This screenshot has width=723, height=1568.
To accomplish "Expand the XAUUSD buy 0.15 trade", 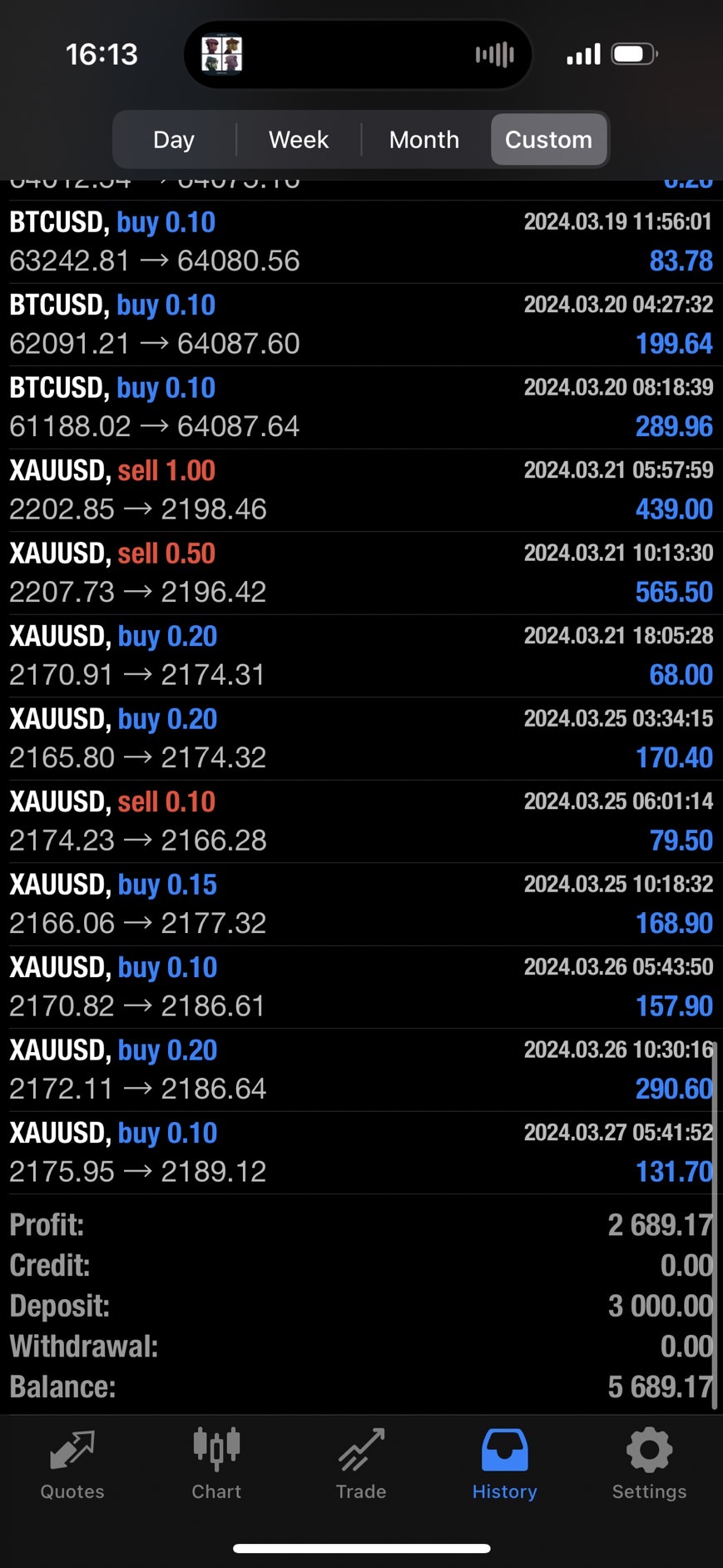I will tap(361, 904).
